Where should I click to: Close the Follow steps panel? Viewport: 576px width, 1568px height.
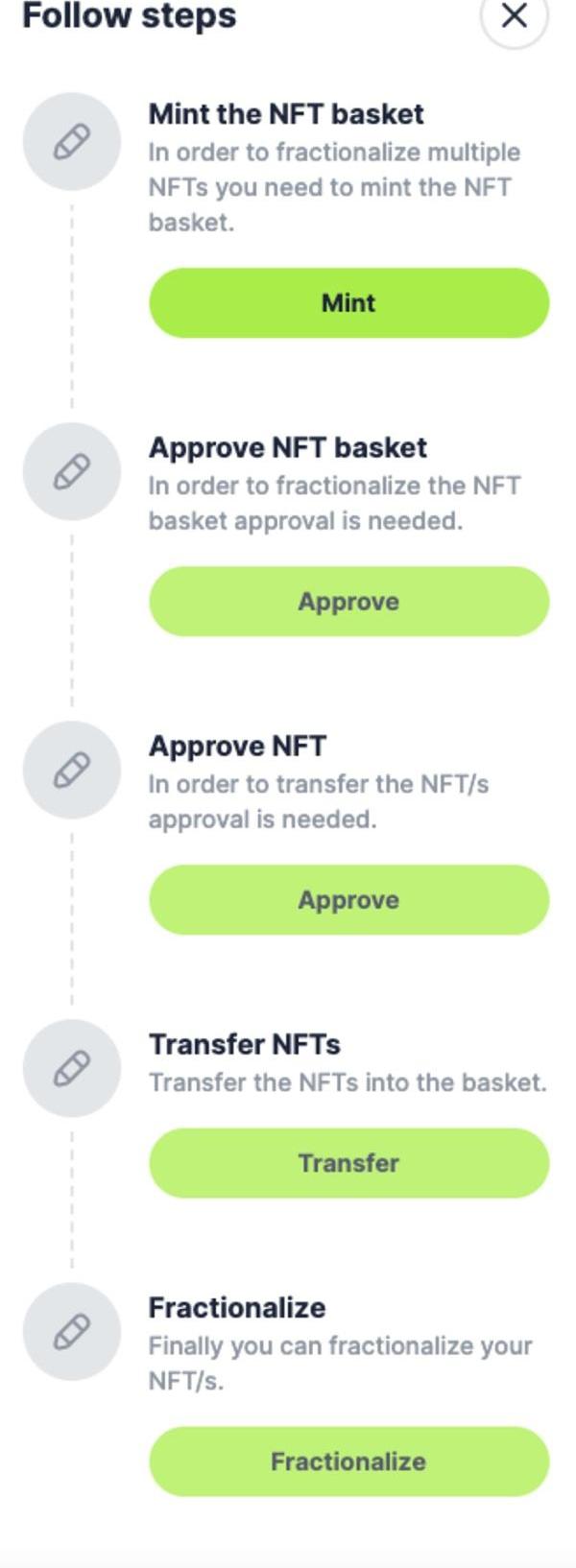(x=515, y=16)
